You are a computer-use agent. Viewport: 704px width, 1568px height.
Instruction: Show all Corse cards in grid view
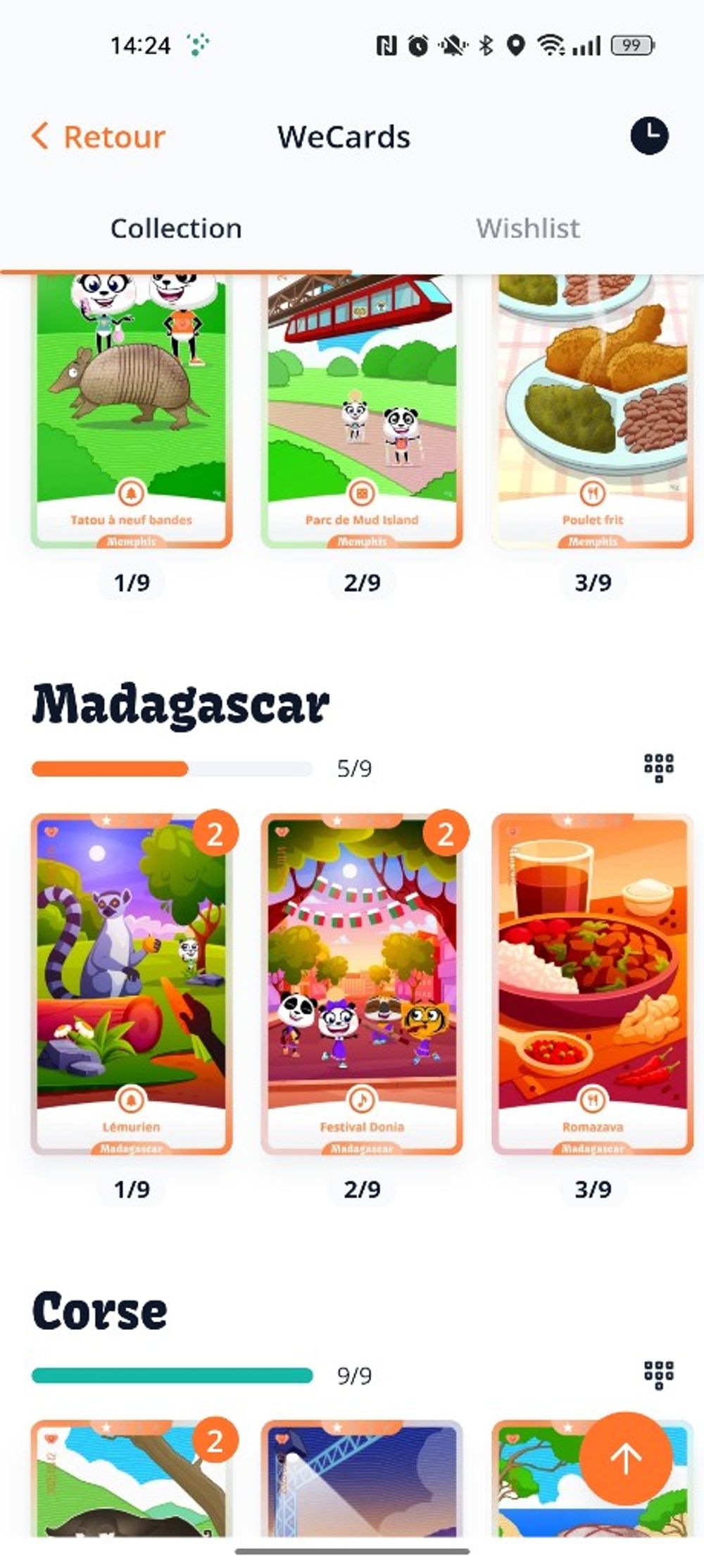tap(659, 1374)
